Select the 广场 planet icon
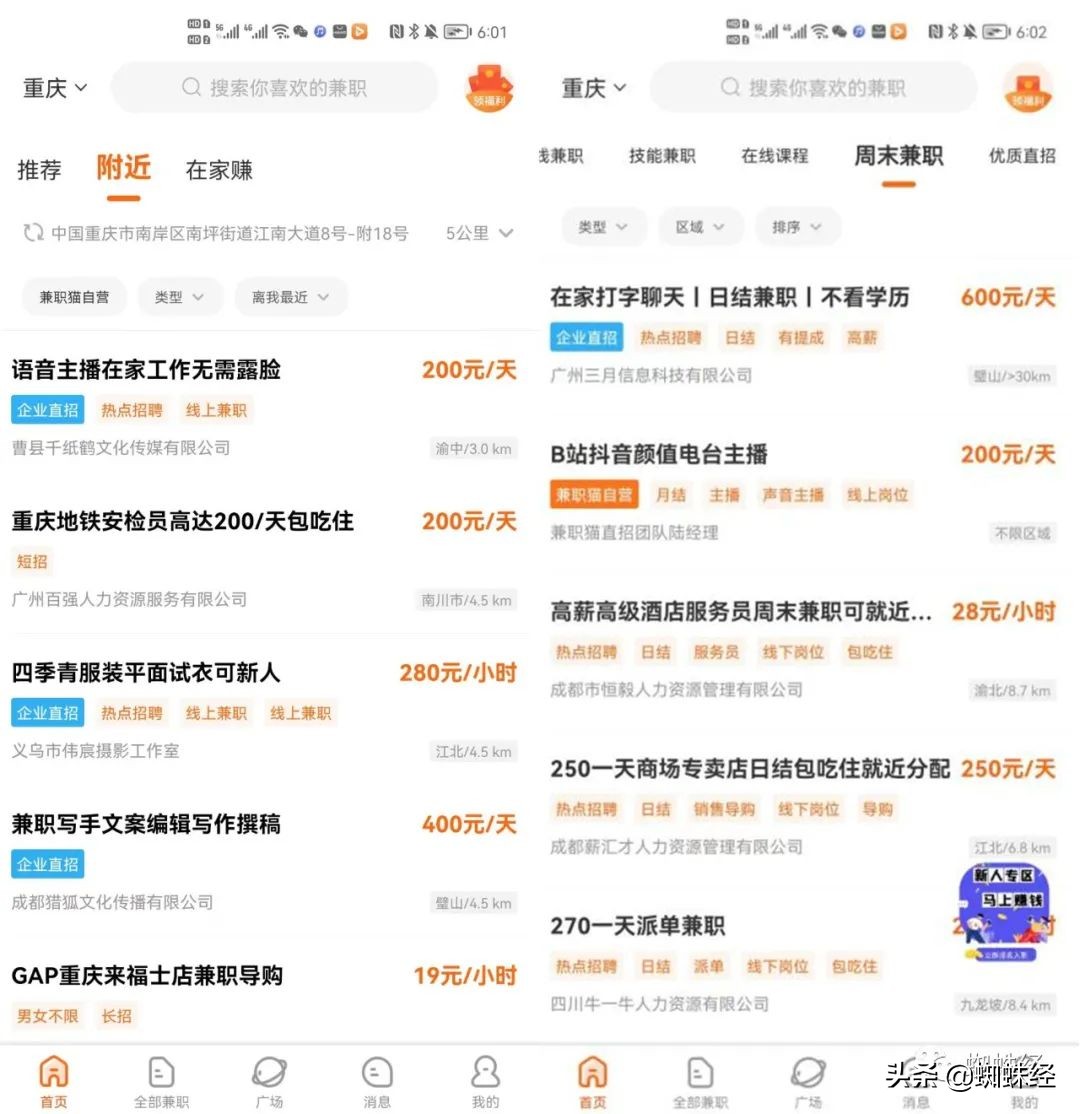This screenshot has height=1114, width=1080. point(269,1076)
